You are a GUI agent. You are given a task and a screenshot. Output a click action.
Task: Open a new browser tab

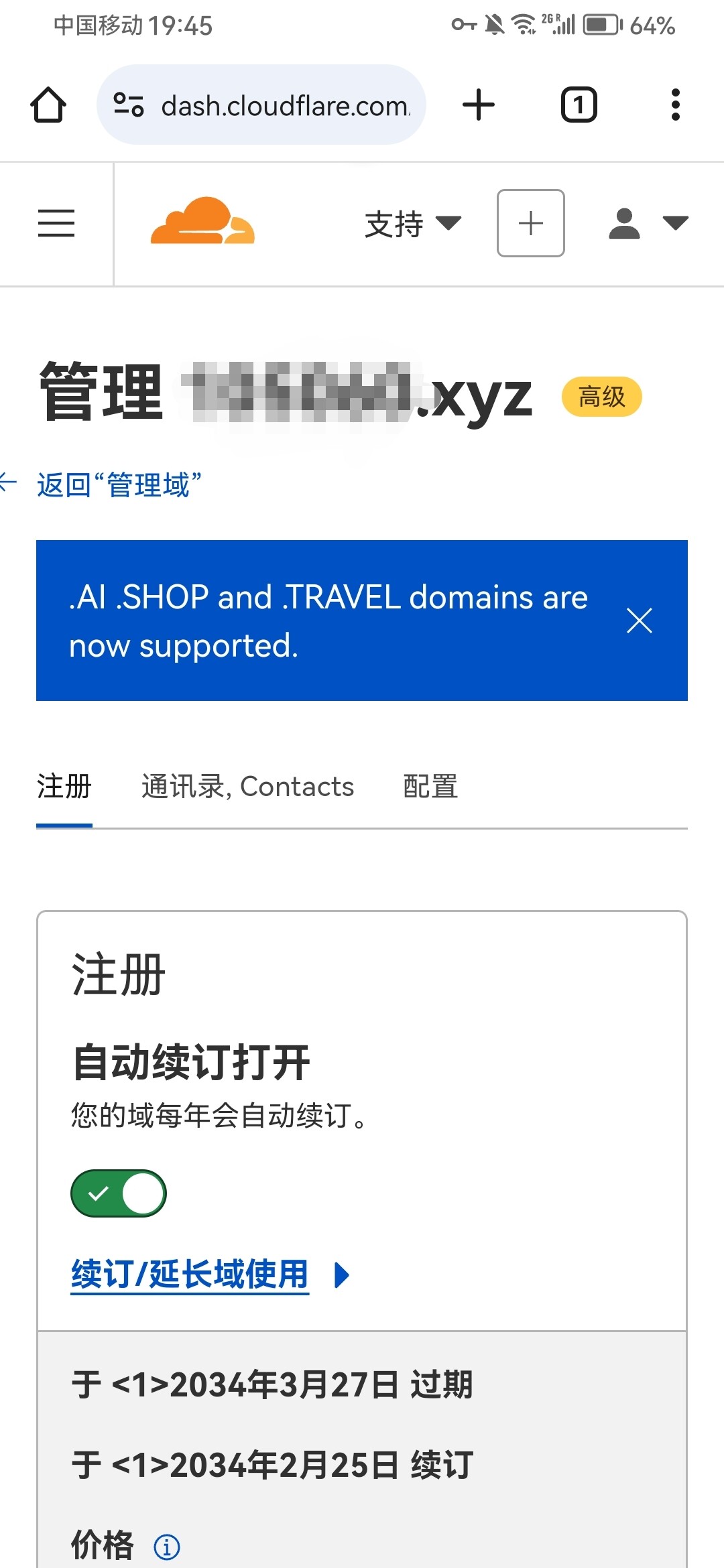[479, 105]
